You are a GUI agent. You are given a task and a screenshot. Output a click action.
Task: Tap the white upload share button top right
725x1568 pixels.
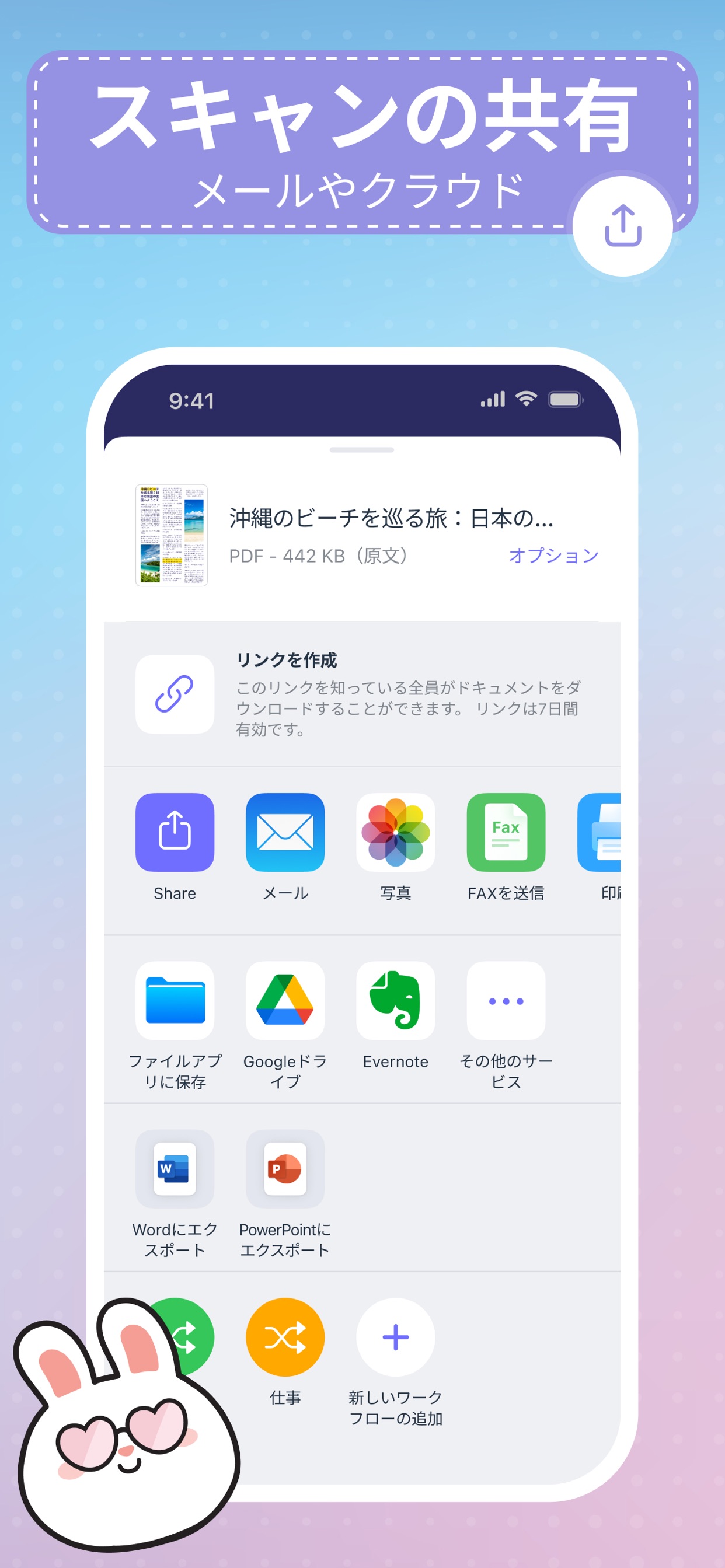(x=624, y=226)
